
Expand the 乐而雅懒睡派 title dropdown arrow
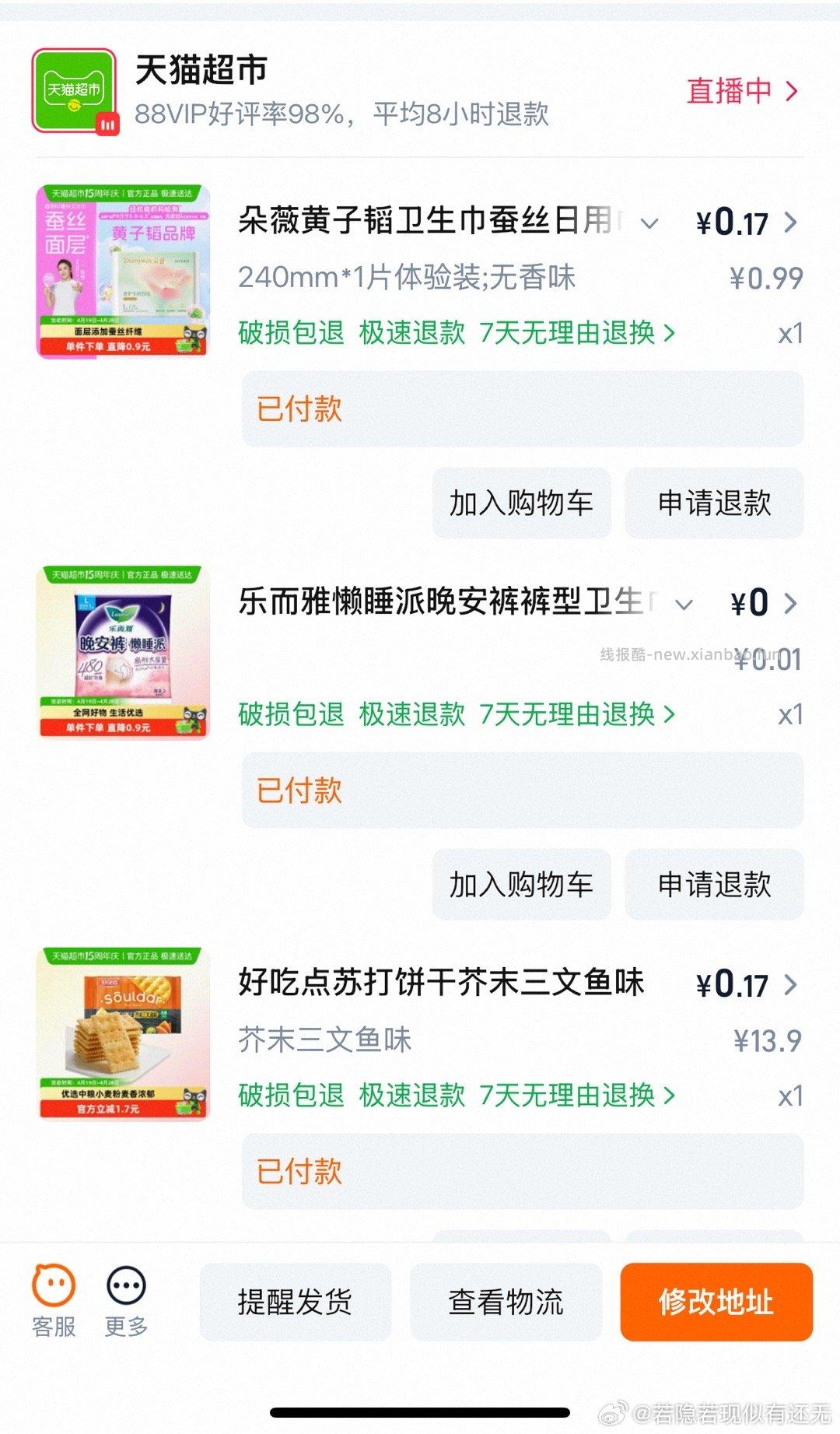click(684, 606)
